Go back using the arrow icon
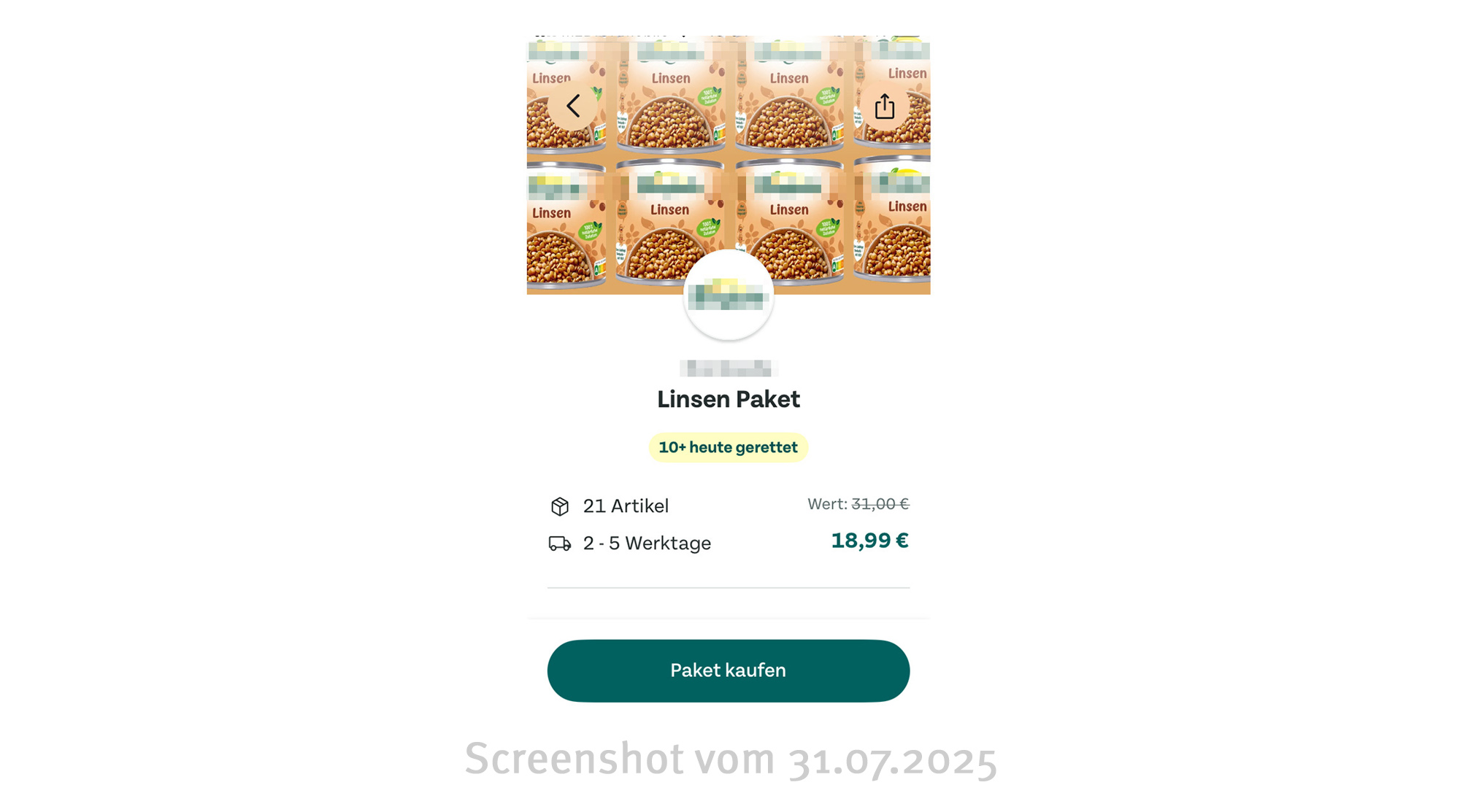1460x812 pixels. (x=573, y=107)
